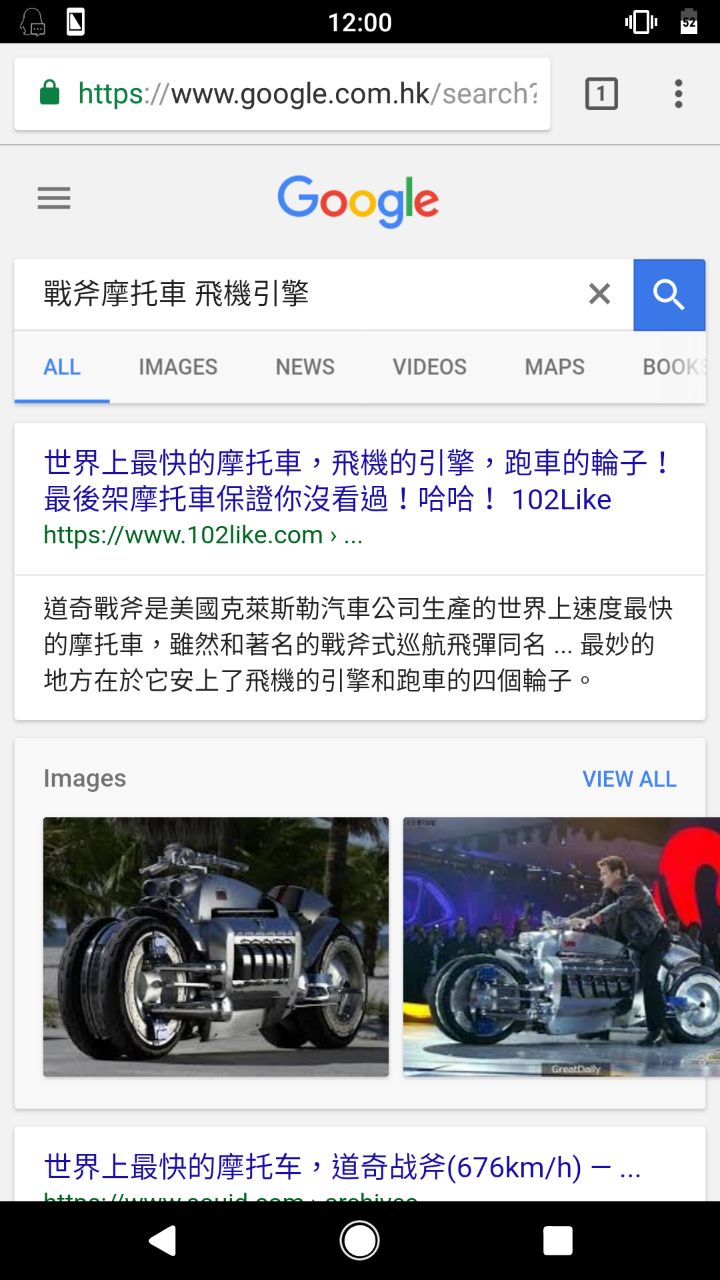The image size is (720, 1280).
Task: Switch to the Images tab
Action: pyautogui.click(x=178, y=367)
